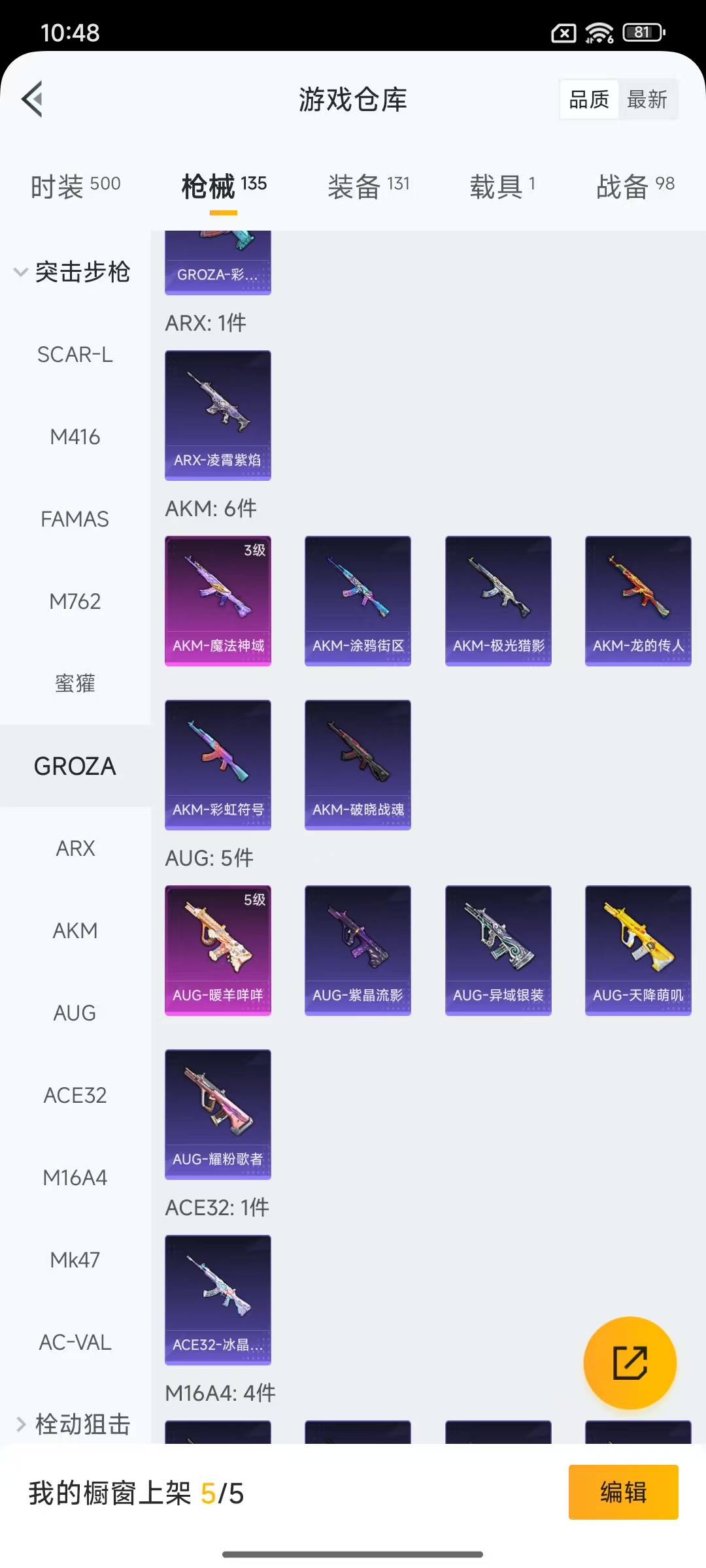This screenshot has height=1568, width=706.
Task: Open the AKM-魔法神域 skin
Action: coord(218,600)
